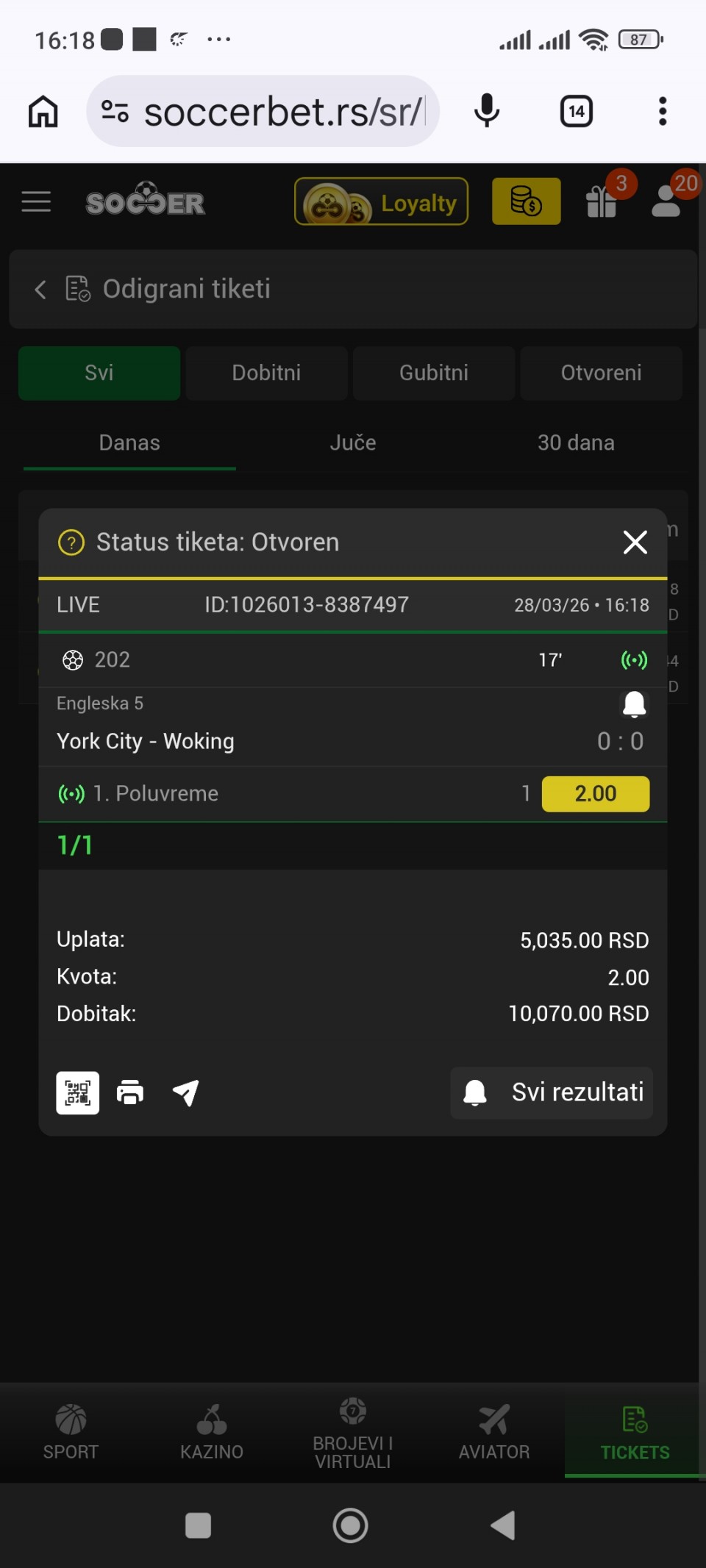Tap the Svi rezultati button
The width and height of the screenshot is (706, 1568).
(552, 1093)
